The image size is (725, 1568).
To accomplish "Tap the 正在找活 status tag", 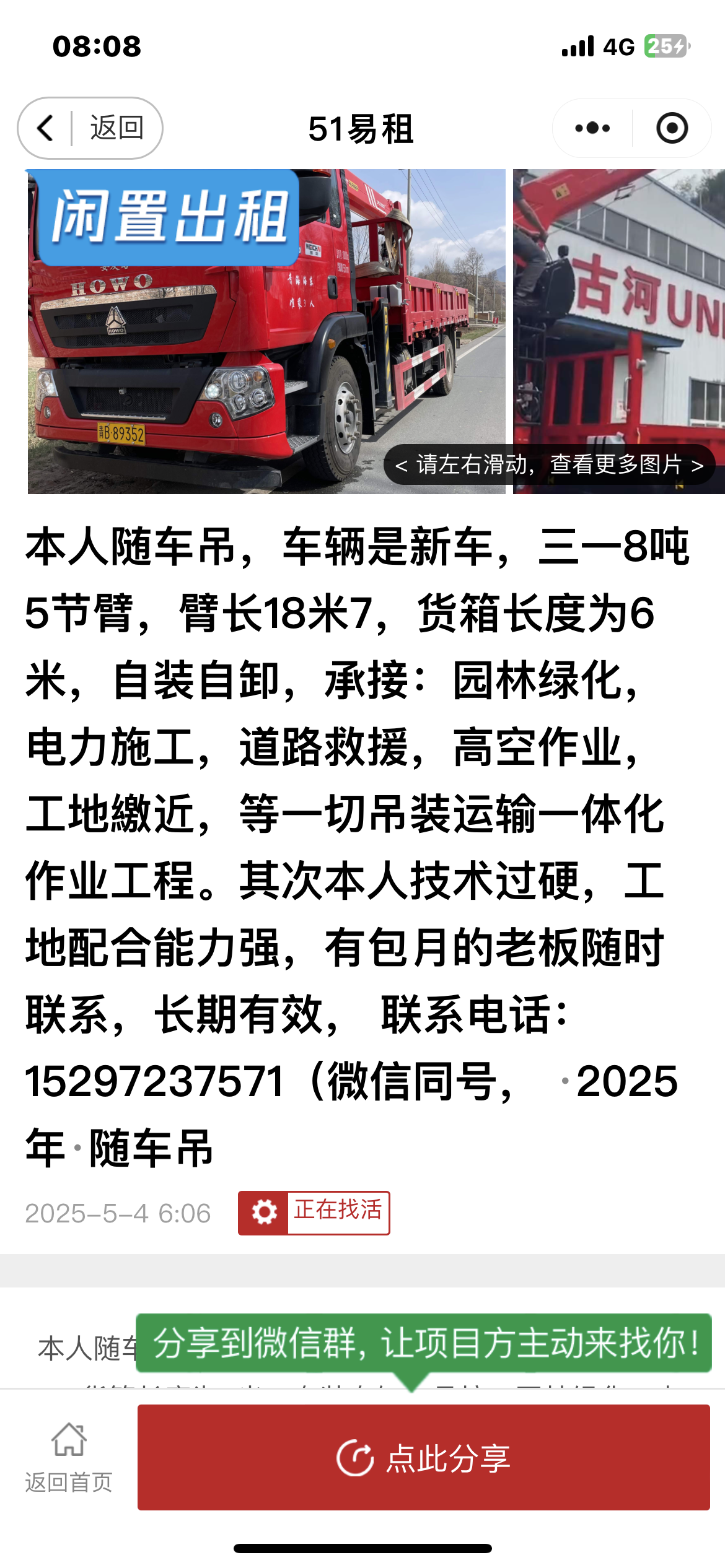I will pyautogui.click(x=314, y=1213).
